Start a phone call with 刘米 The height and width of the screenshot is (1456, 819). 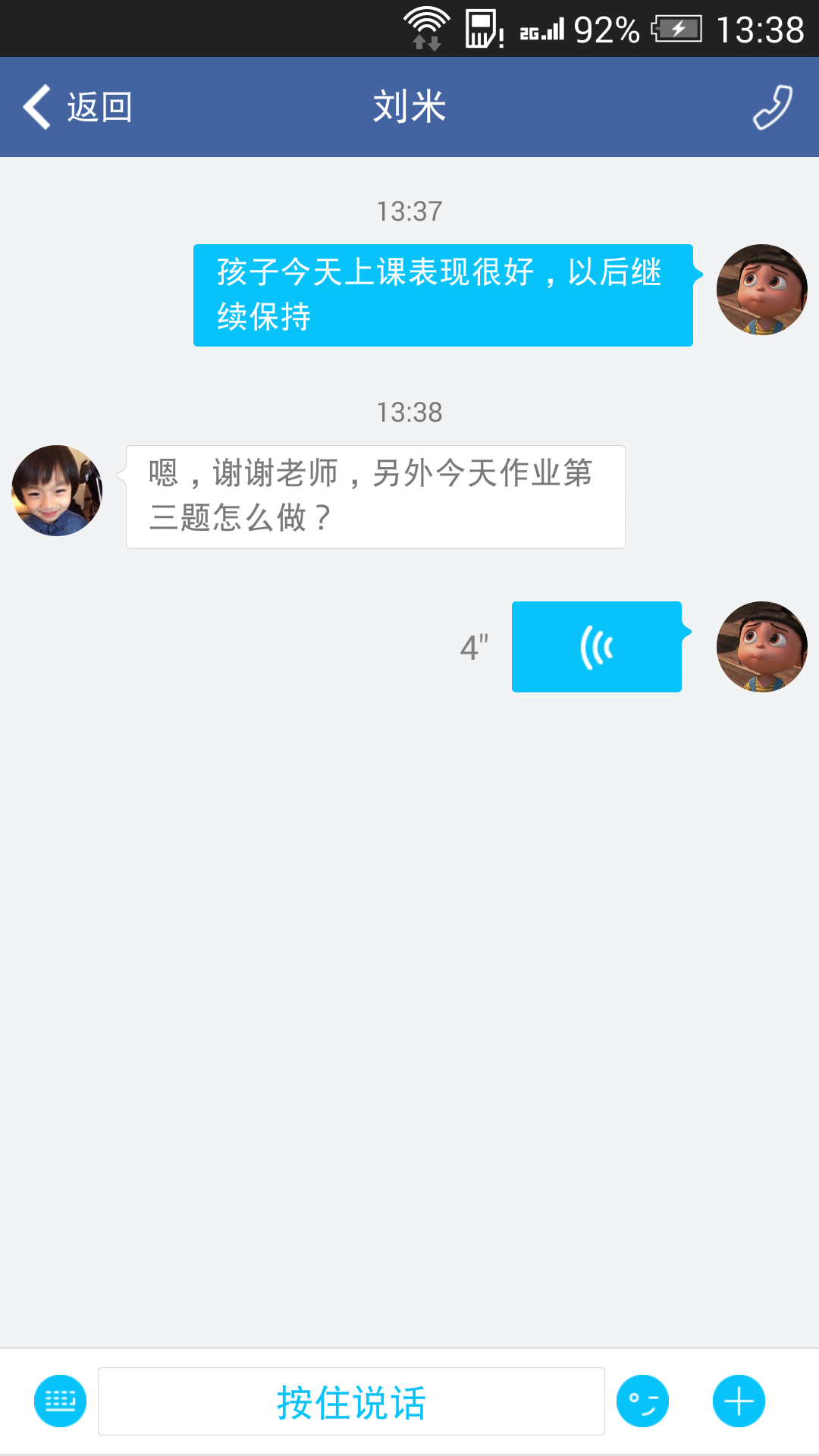coord(772,107)
